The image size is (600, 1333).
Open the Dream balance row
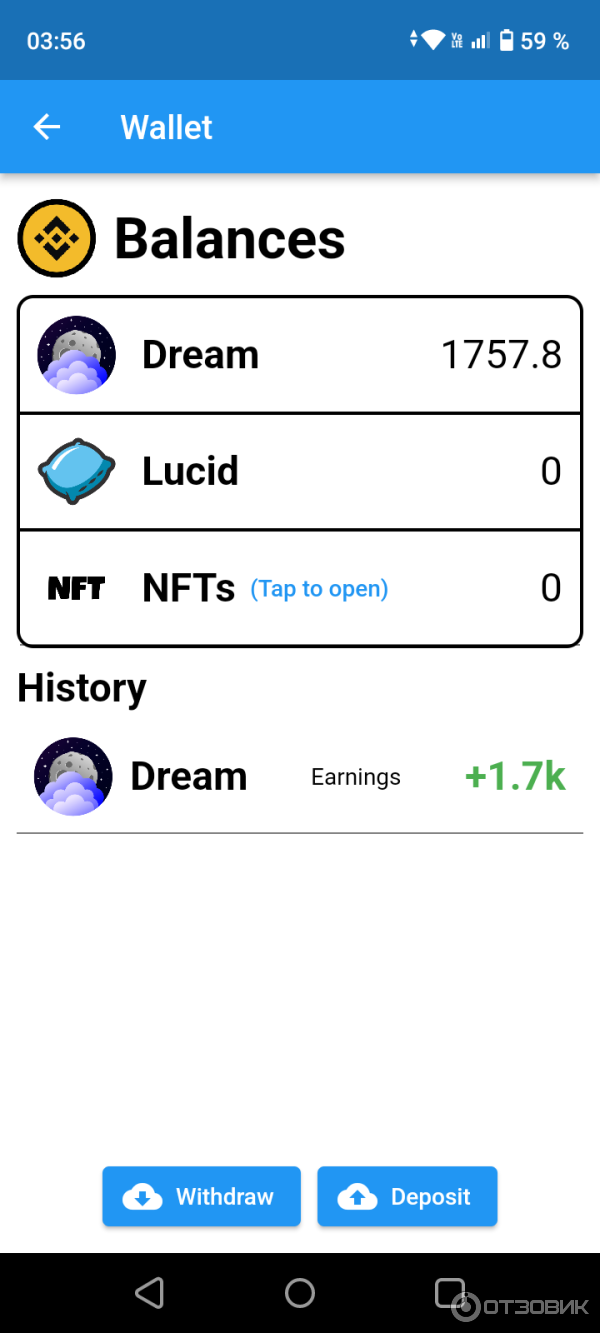click(x=300, y=355)
